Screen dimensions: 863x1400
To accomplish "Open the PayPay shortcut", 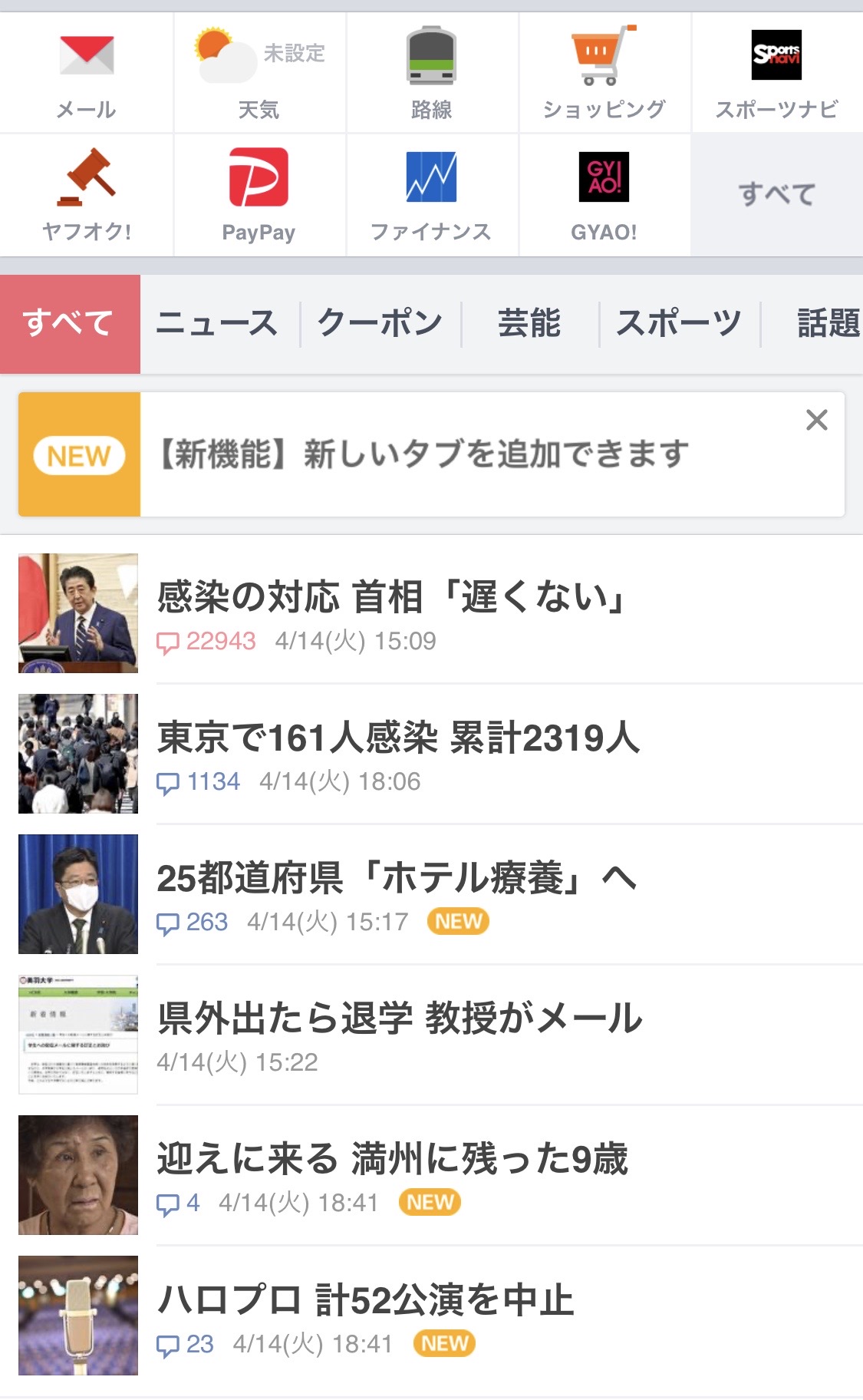I will click(x=259, y=195).
